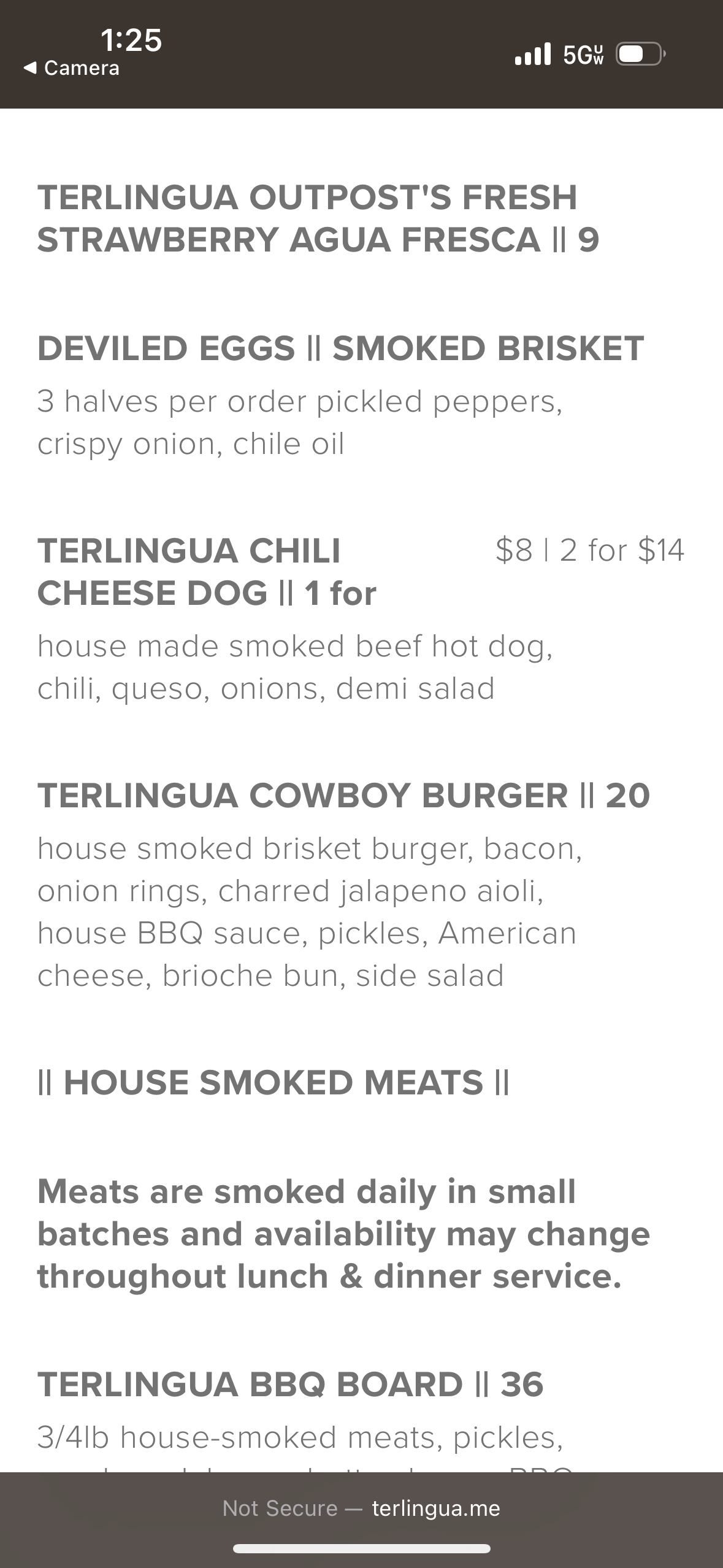Return to the Camera app
Image resolution: width=723 pixels, height=1568 pixels.
click(x=72, y=67)
